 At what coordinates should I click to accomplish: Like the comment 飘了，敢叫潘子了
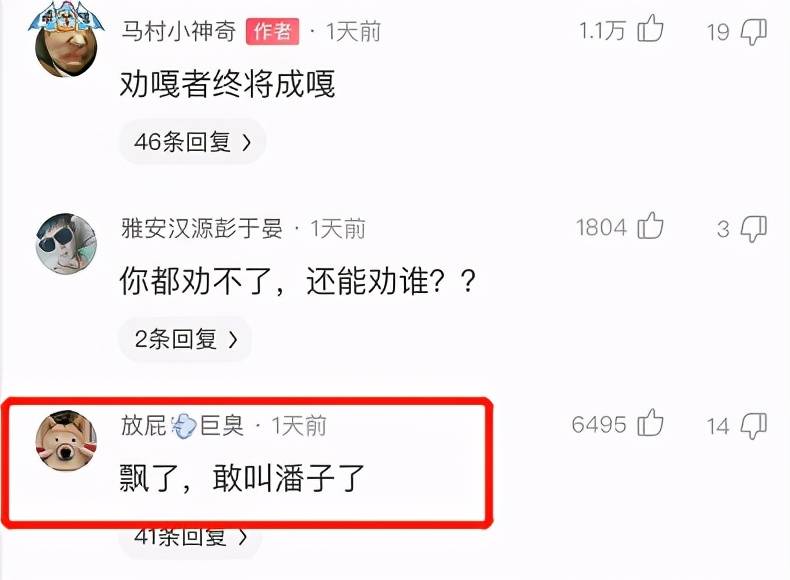(x=651, y=424)
